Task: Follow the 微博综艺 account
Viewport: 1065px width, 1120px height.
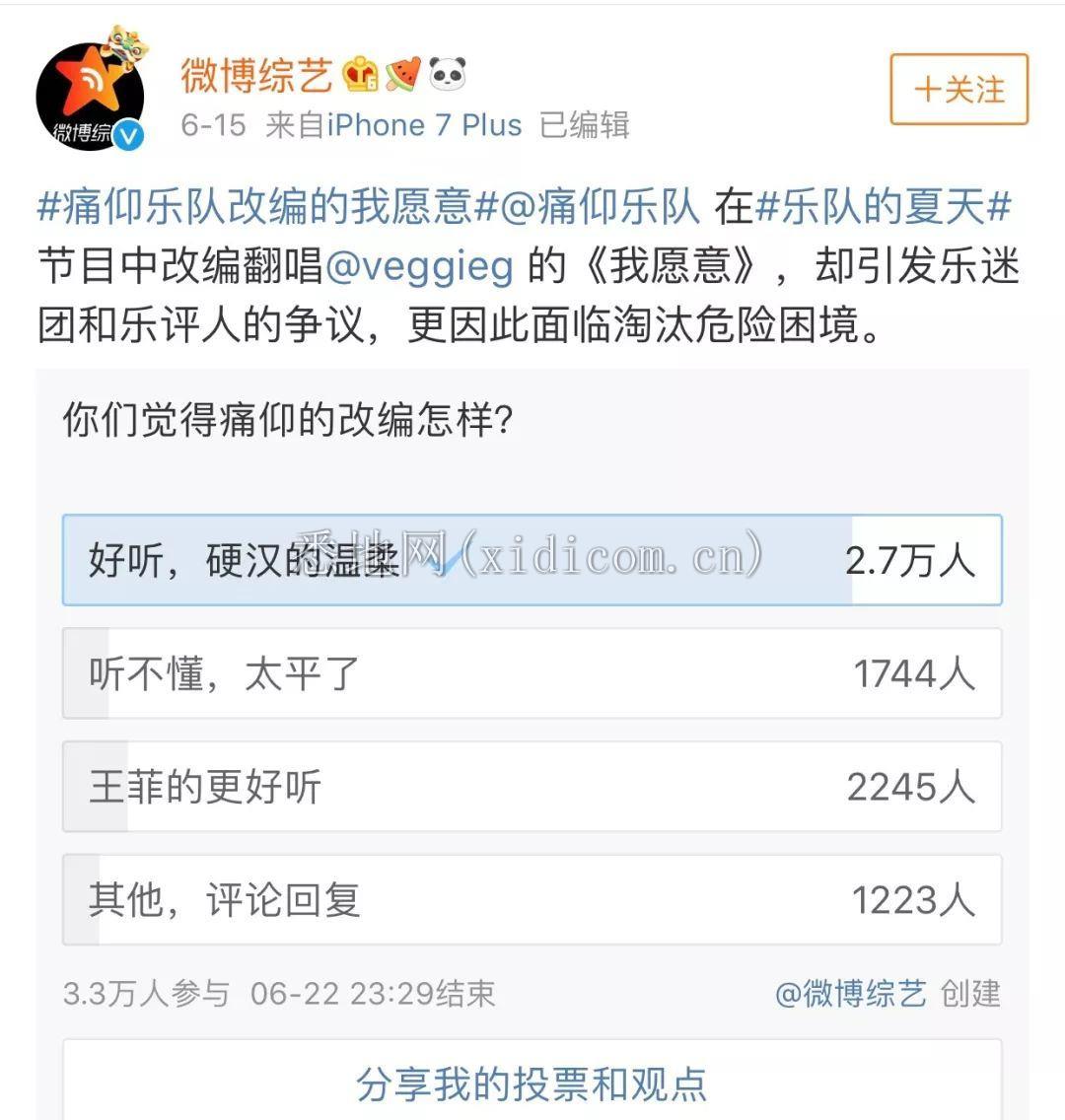Action: 958,90
